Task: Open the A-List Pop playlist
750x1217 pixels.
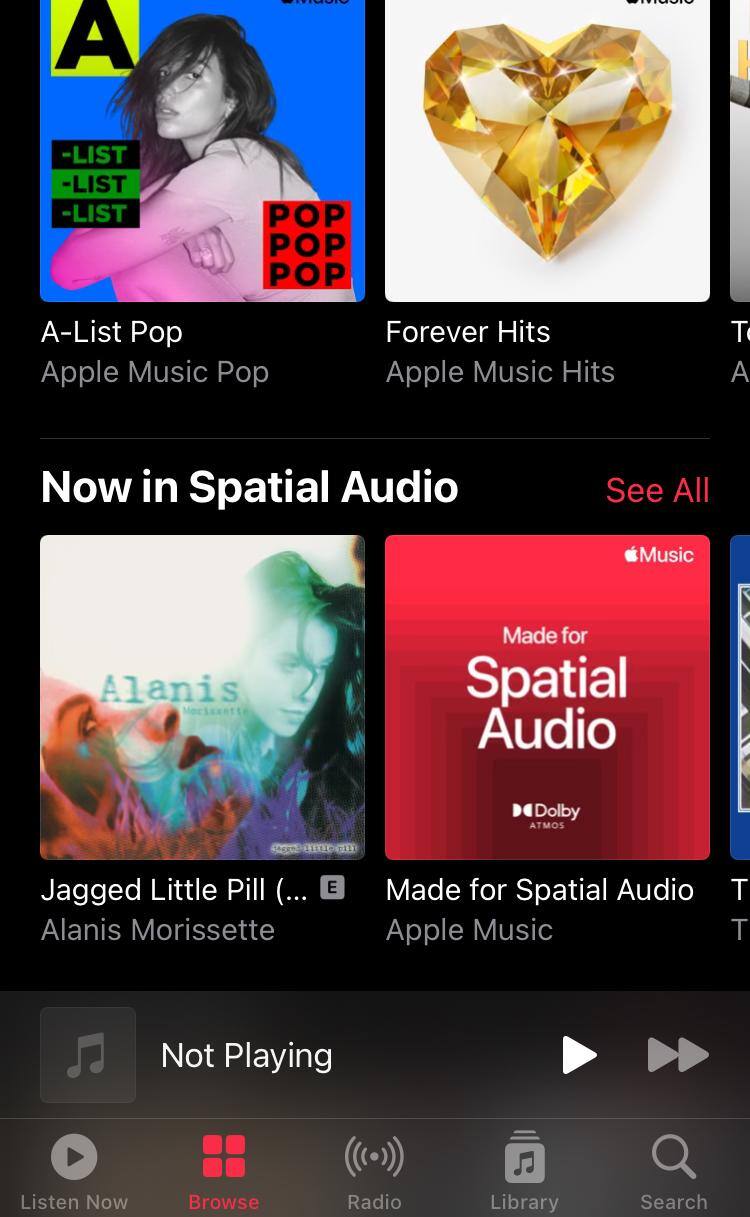Action: coord(202,150)
